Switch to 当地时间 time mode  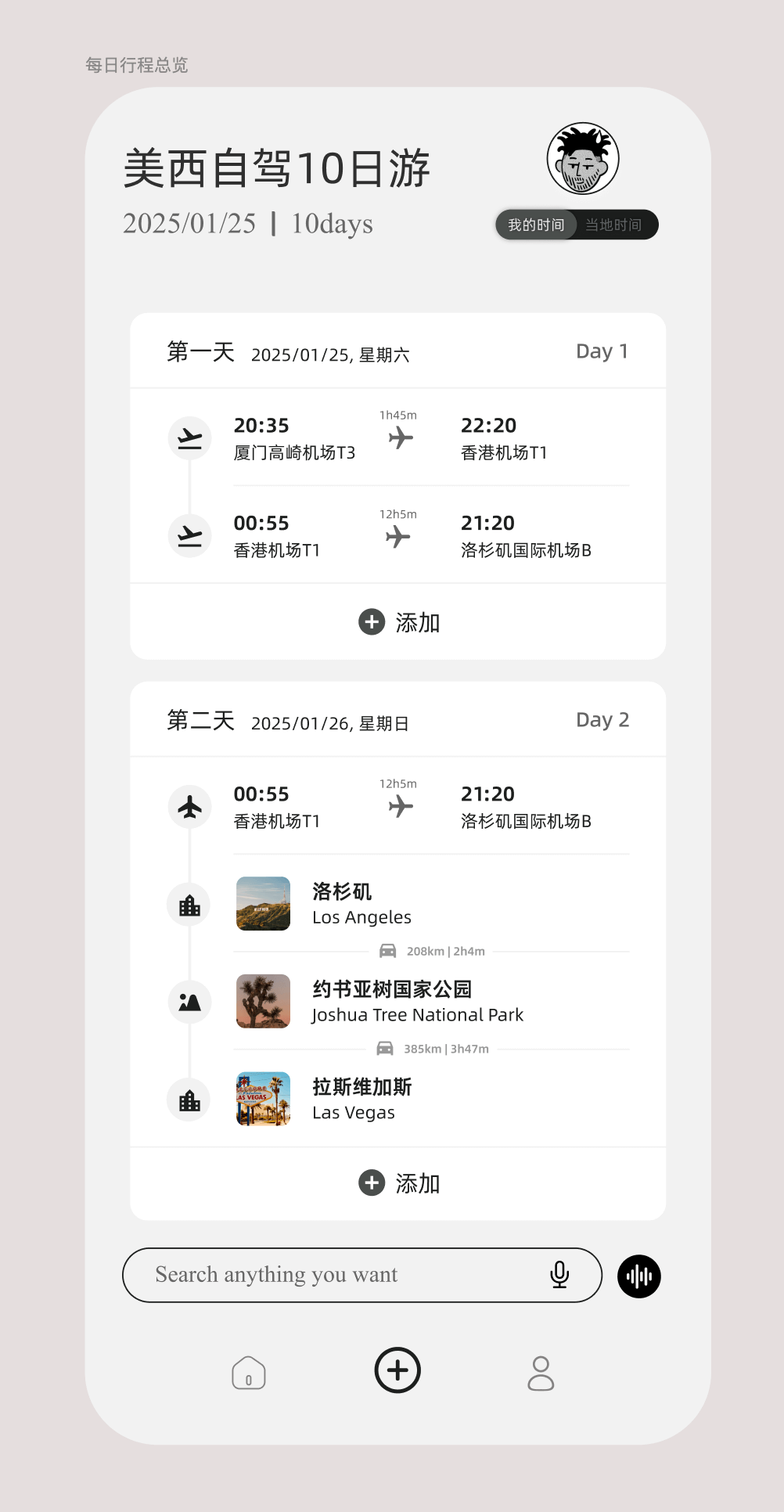click(614, 225)
